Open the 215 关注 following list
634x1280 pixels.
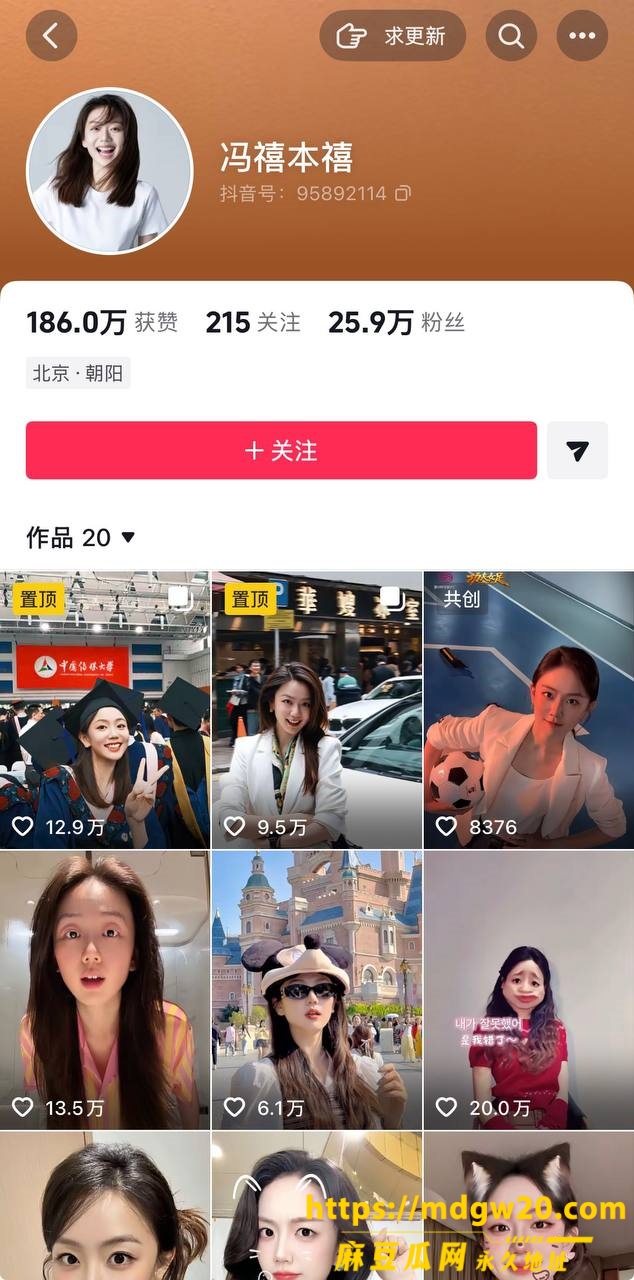click(x=253, y=322)
